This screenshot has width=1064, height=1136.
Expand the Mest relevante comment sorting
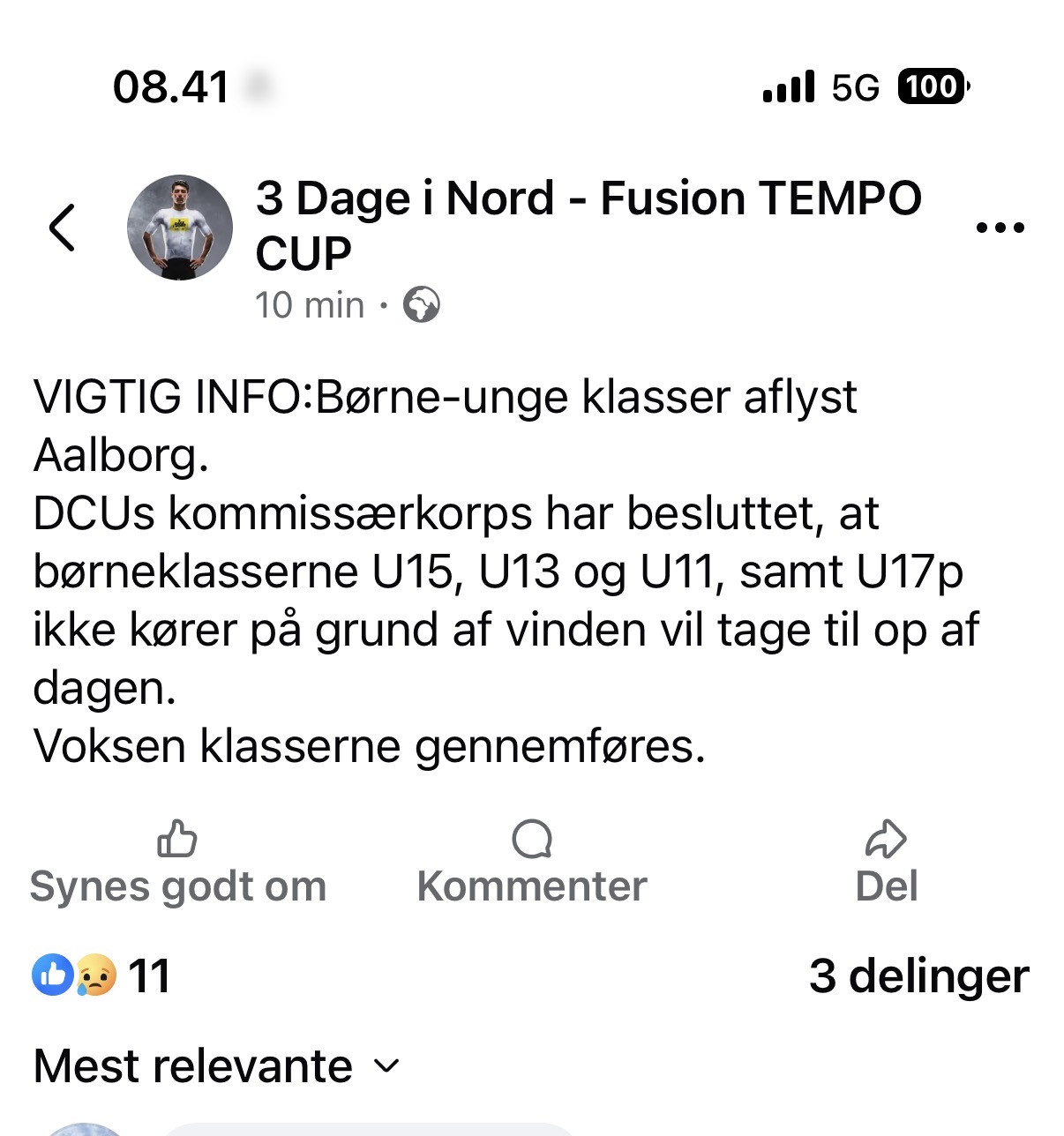click(216, 1066)
